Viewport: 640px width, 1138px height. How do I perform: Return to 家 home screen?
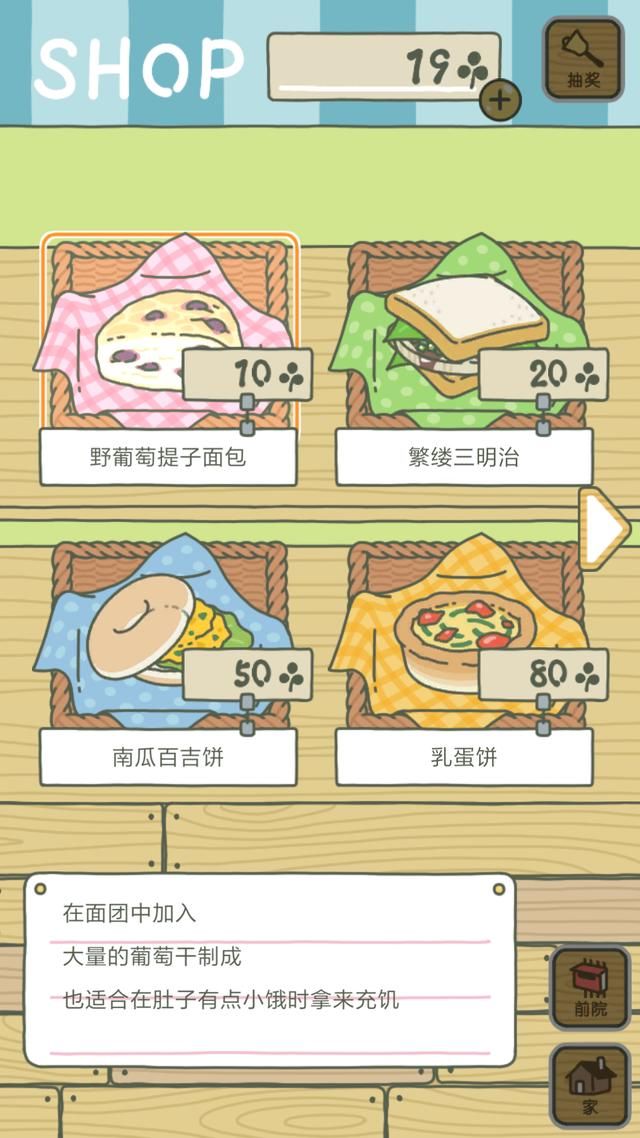click(590, 1085)
